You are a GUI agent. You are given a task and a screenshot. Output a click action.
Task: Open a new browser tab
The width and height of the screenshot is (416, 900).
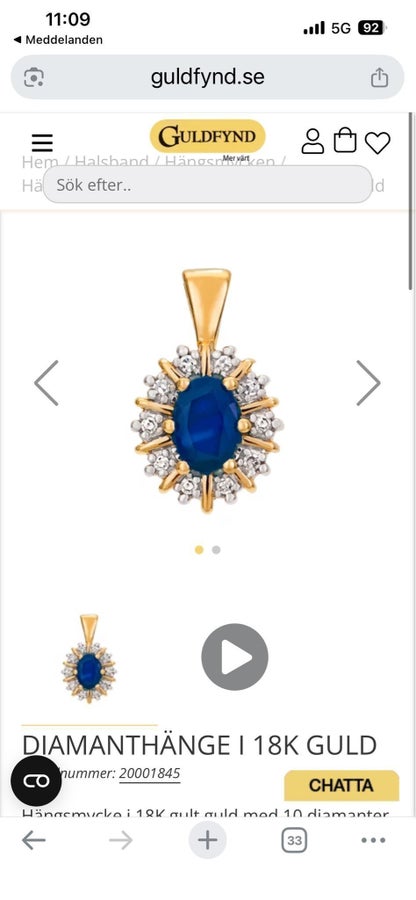pos(207,841)
